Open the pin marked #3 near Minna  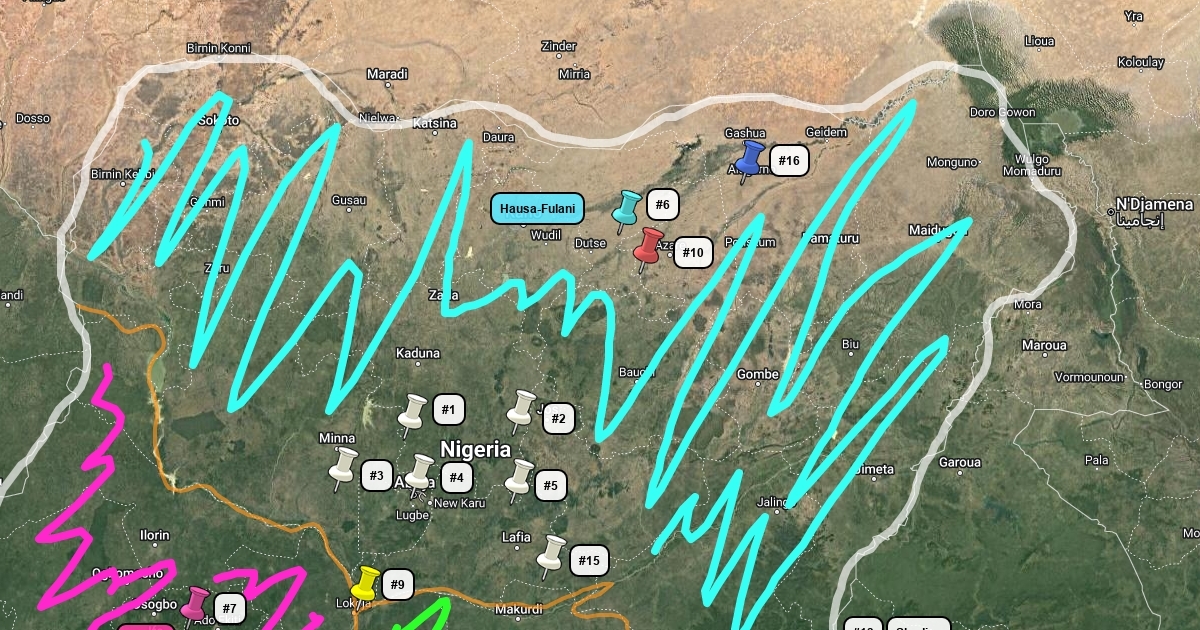tap(344, 465)
